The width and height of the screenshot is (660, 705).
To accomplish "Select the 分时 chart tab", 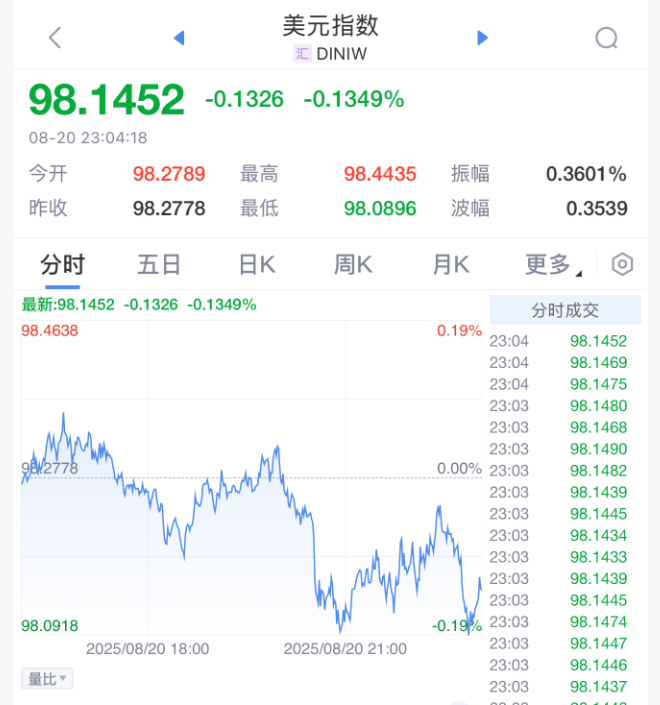I will coord(62,265).
